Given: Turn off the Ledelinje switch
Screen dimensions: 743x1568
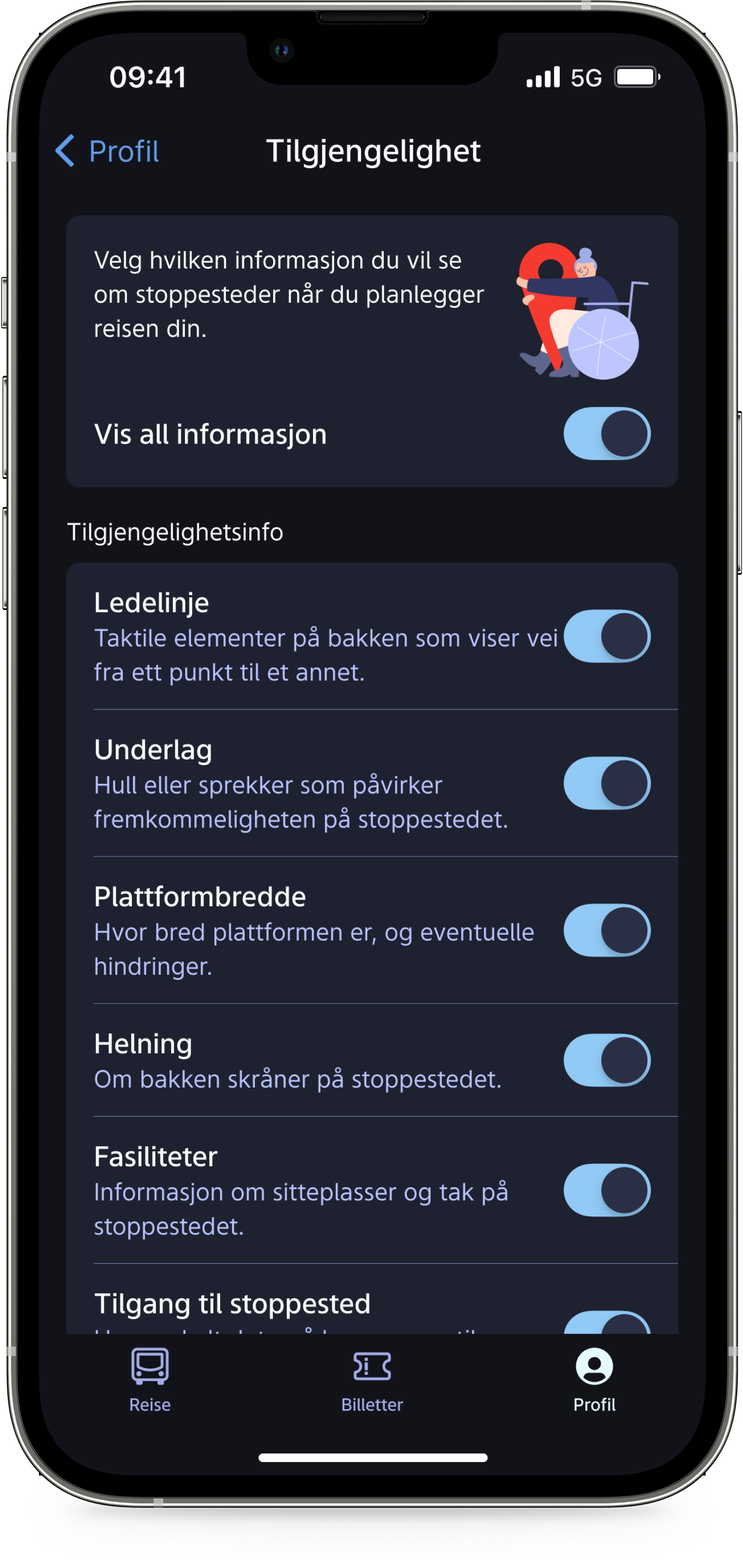Looking at the screenshot, I should 606,636.
